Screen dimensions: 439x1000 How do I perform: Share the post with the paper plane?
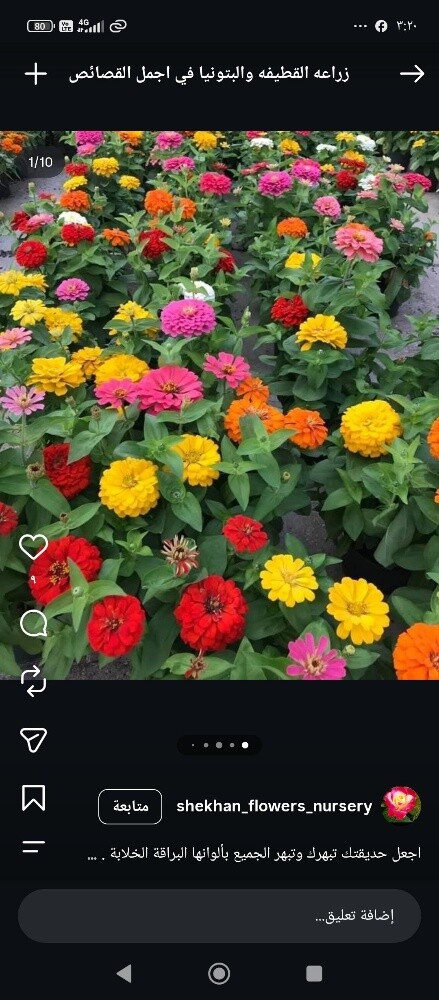pyautogui.click(x=33, y=740)
